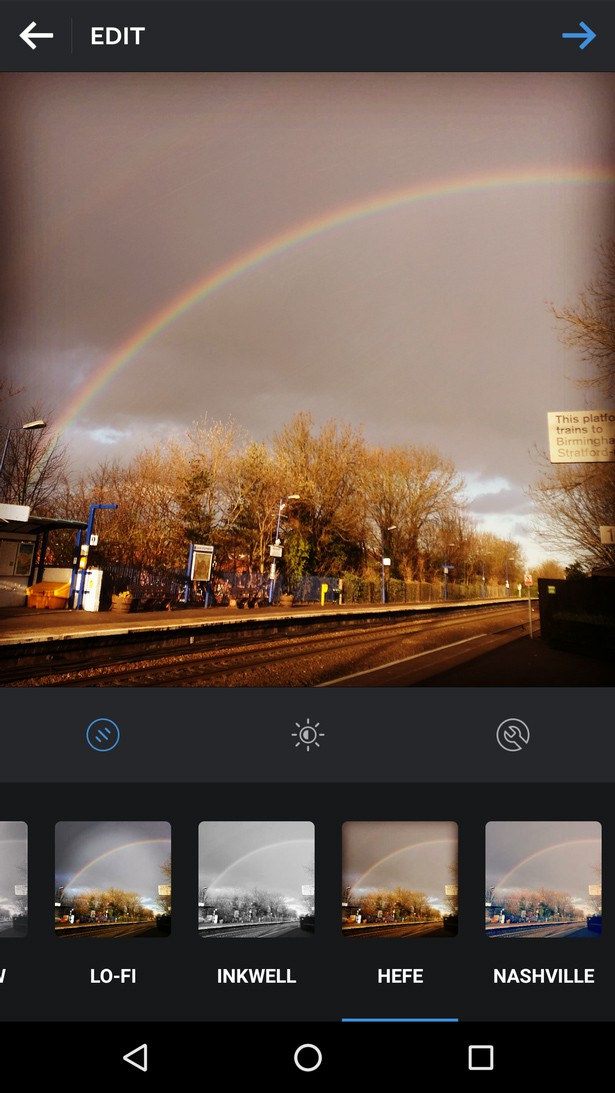
Task: Open the system recent apps view
Action: (x=481, y=1057)
